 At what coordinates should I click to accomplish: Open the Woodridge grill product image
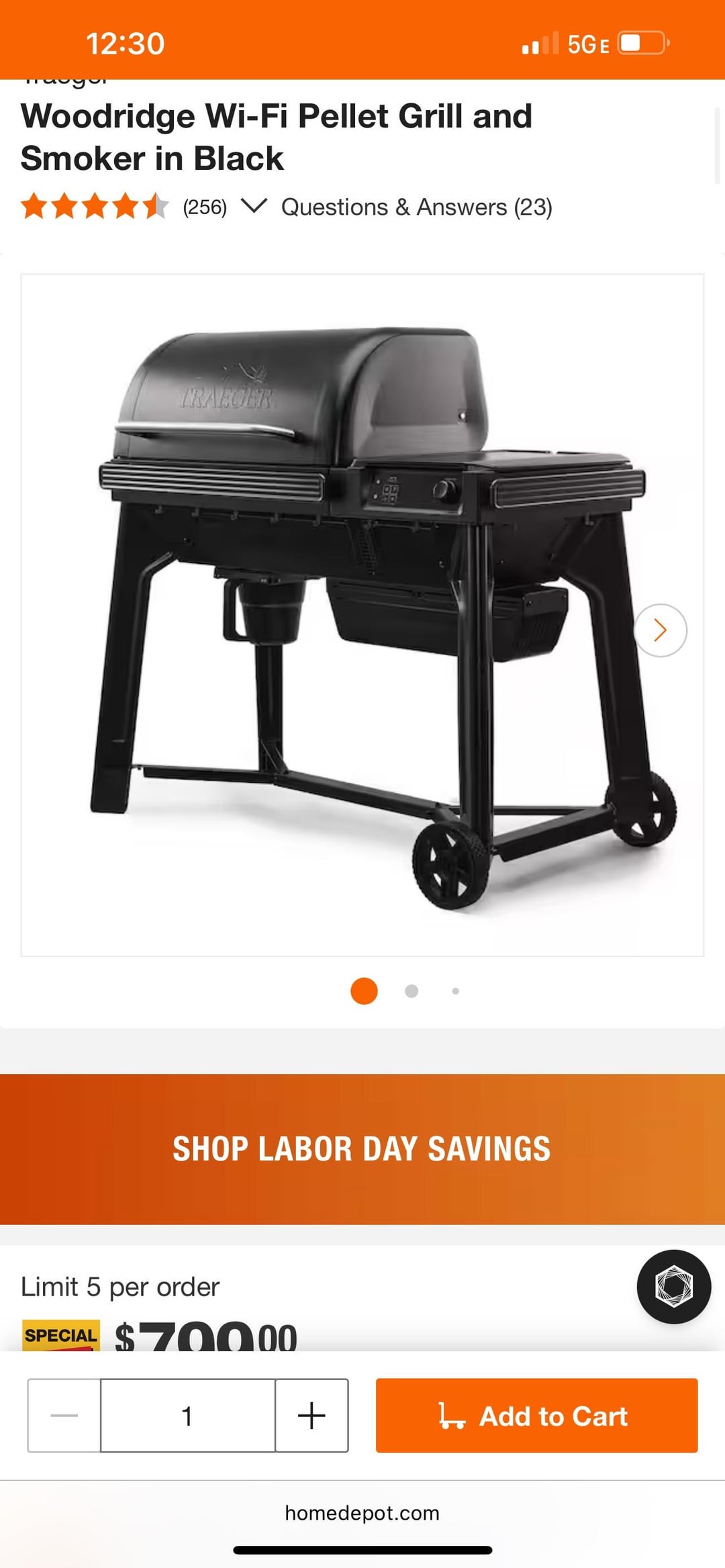click(x=362, y=614)
